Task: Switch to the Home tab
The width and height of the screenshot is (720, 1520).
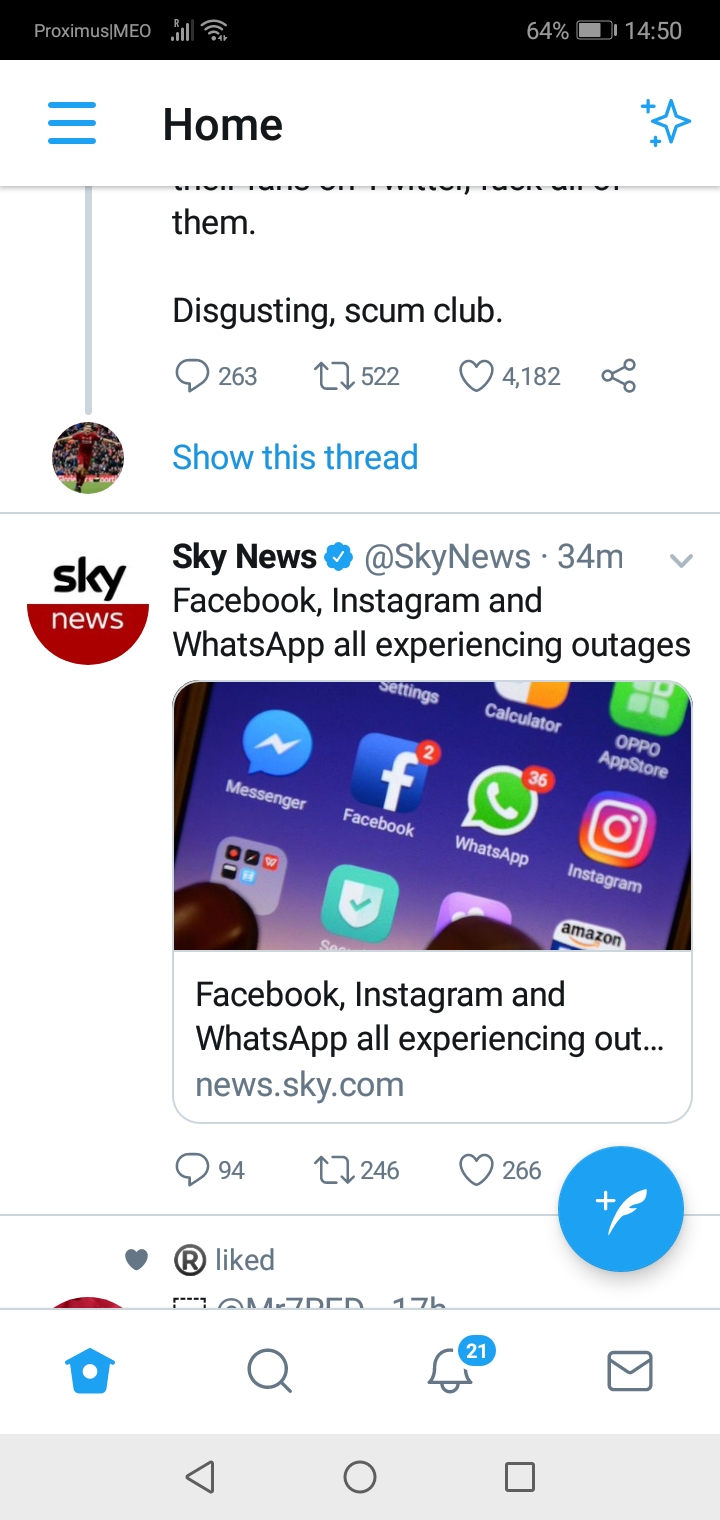Action: [90, 1371]
